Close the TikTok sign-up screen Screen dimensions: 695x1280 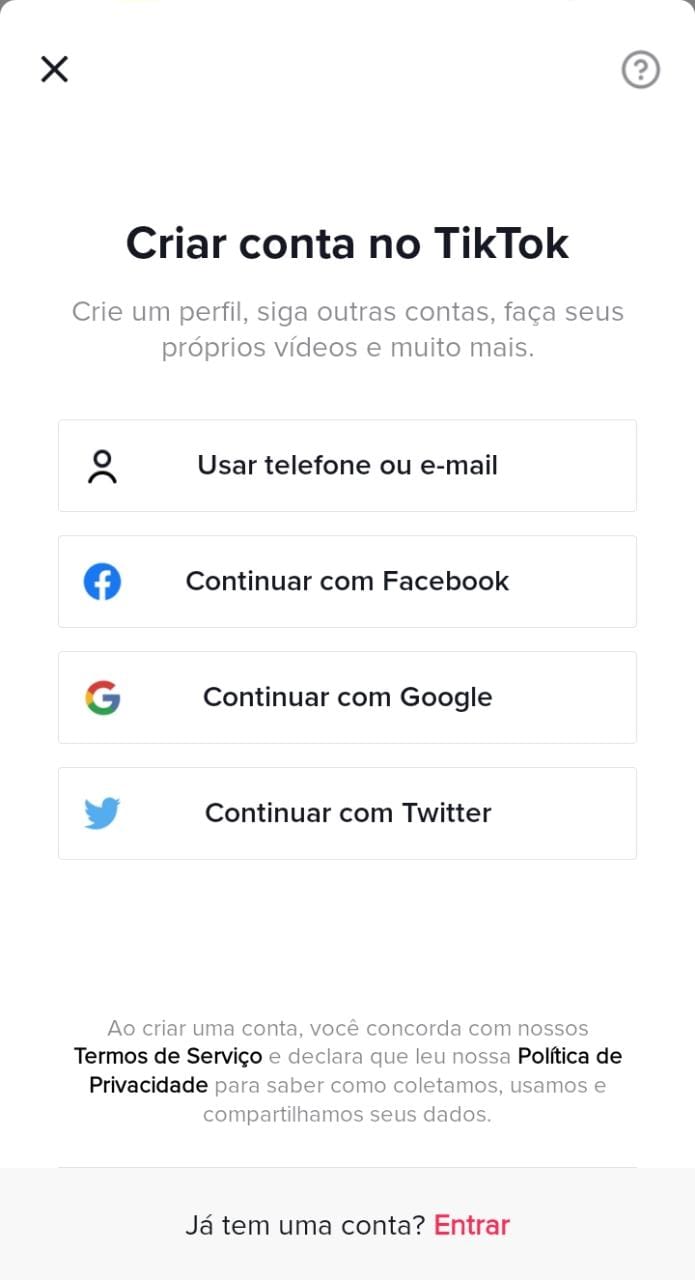coord(54,69)
